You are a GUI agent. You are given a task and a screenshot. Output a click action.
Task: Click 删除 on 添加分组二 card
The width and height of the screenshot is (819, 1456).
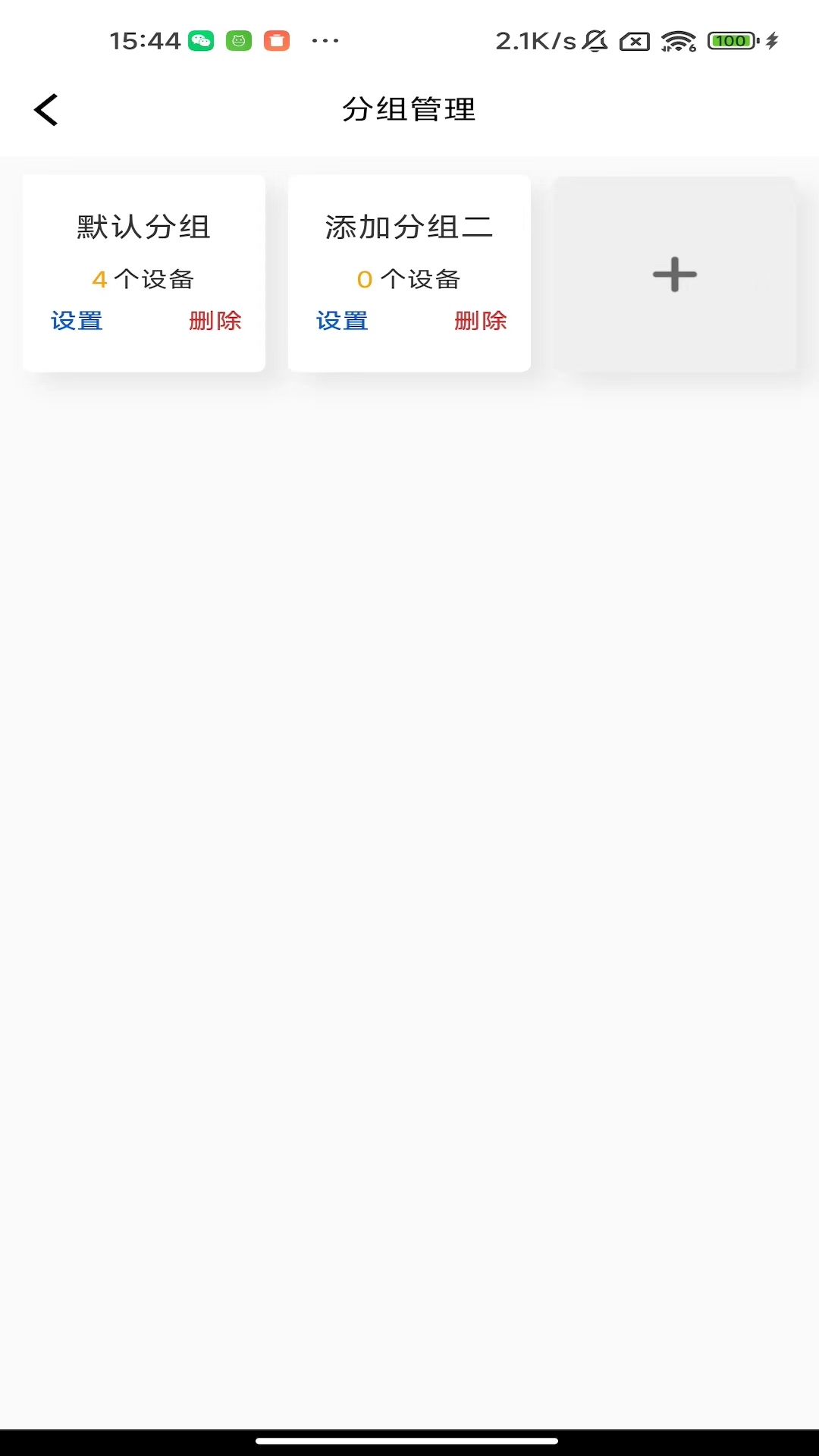[481, 322]
